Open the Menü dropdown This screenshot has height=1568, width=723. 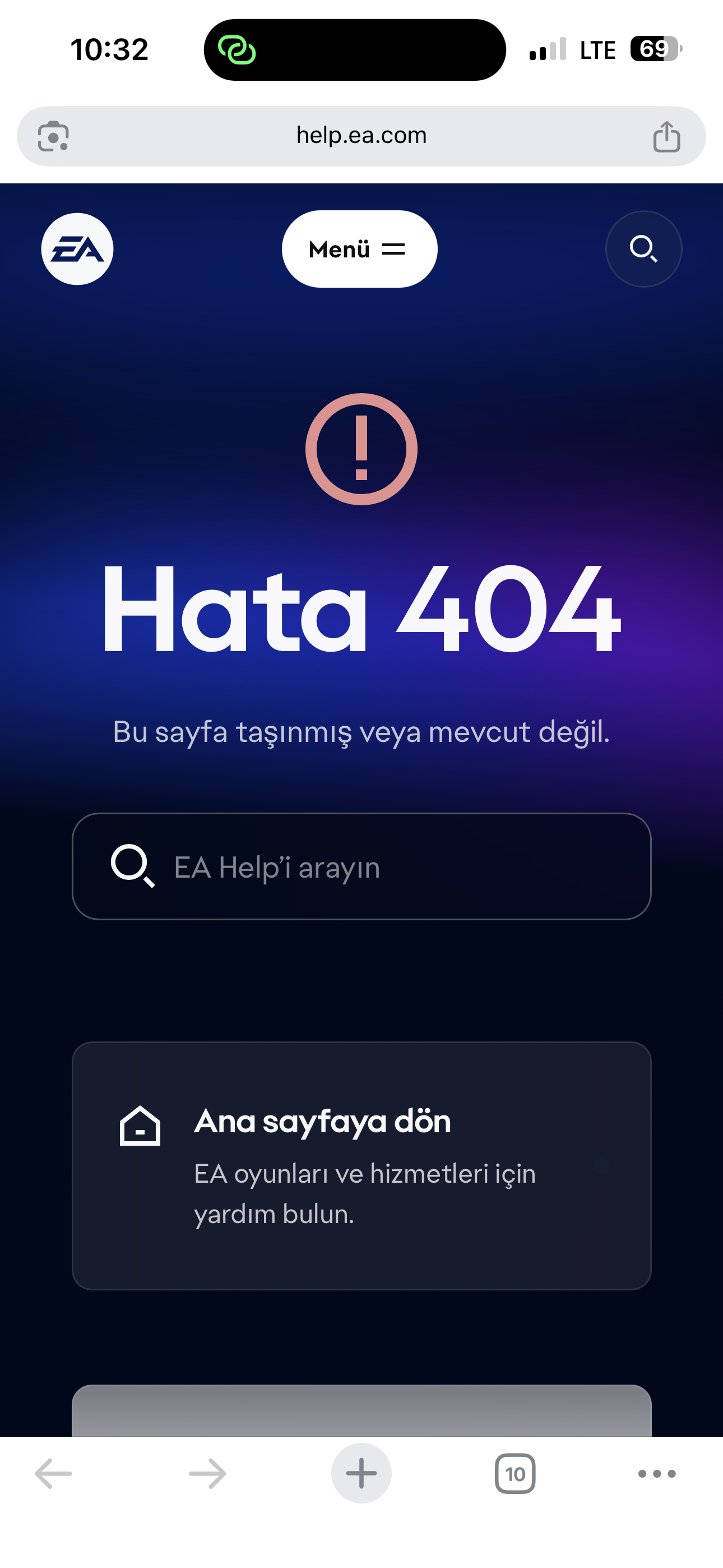[359, 249]
